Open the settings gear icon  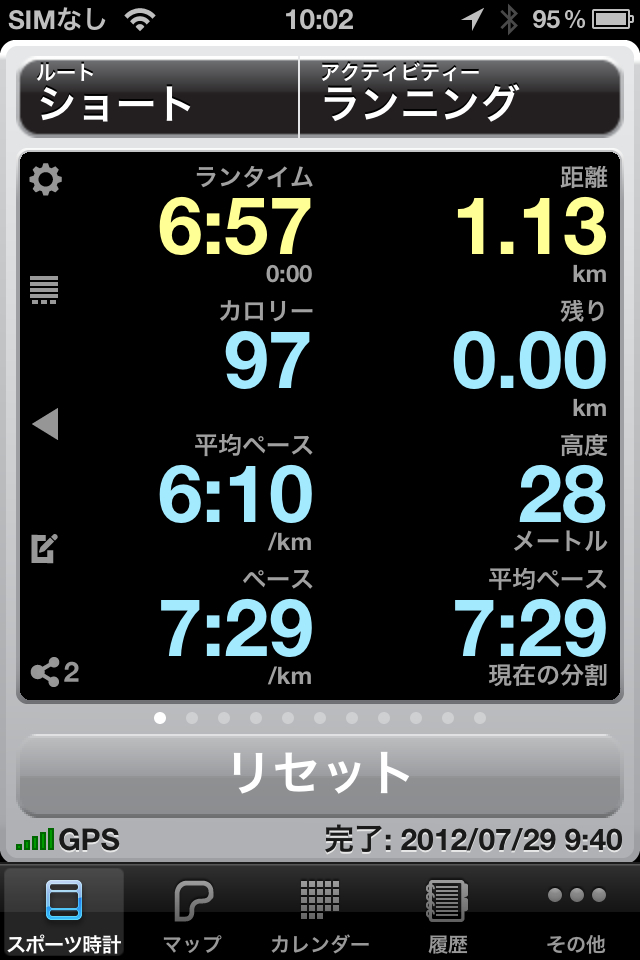point(45,180)
